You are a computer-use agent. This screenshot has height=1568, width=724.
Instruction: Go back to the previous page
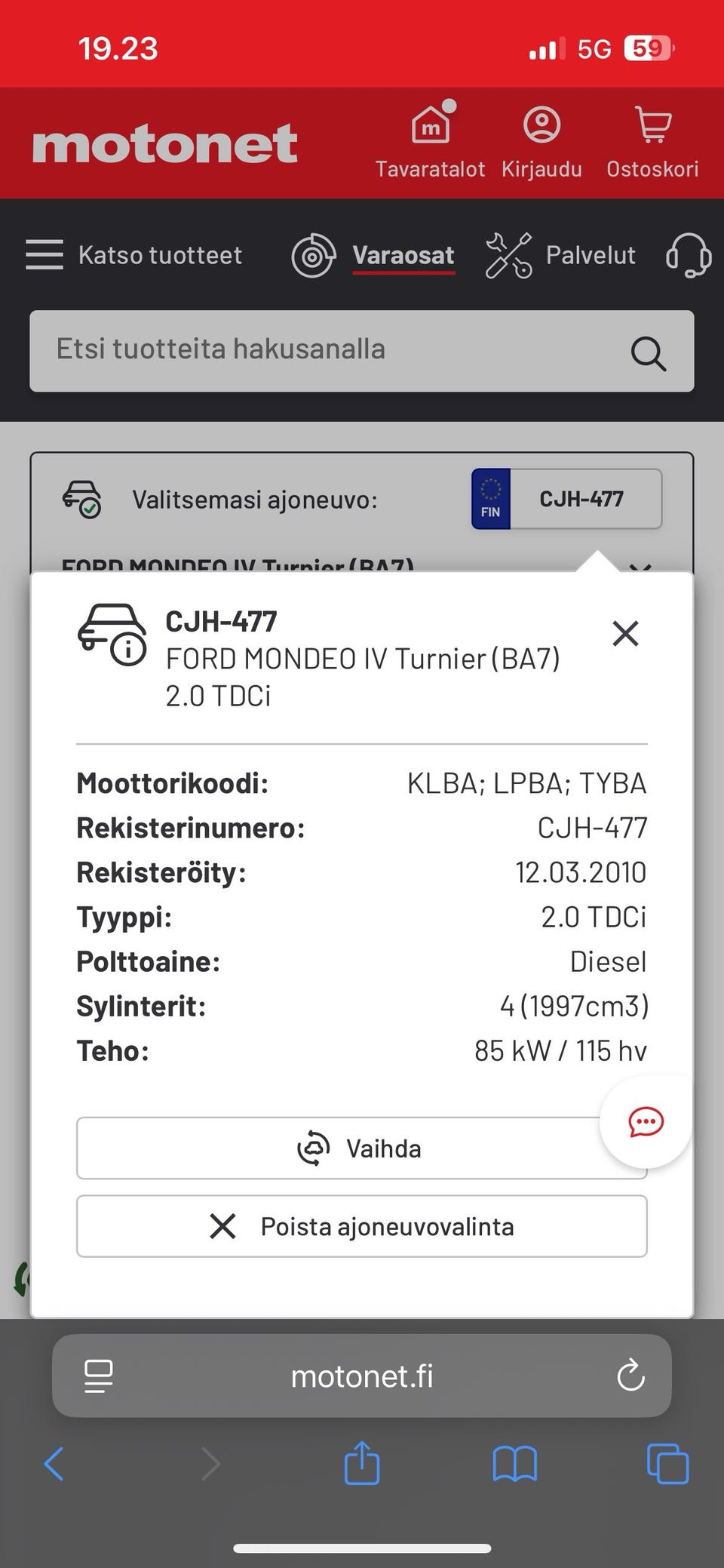pos(54,1464)
